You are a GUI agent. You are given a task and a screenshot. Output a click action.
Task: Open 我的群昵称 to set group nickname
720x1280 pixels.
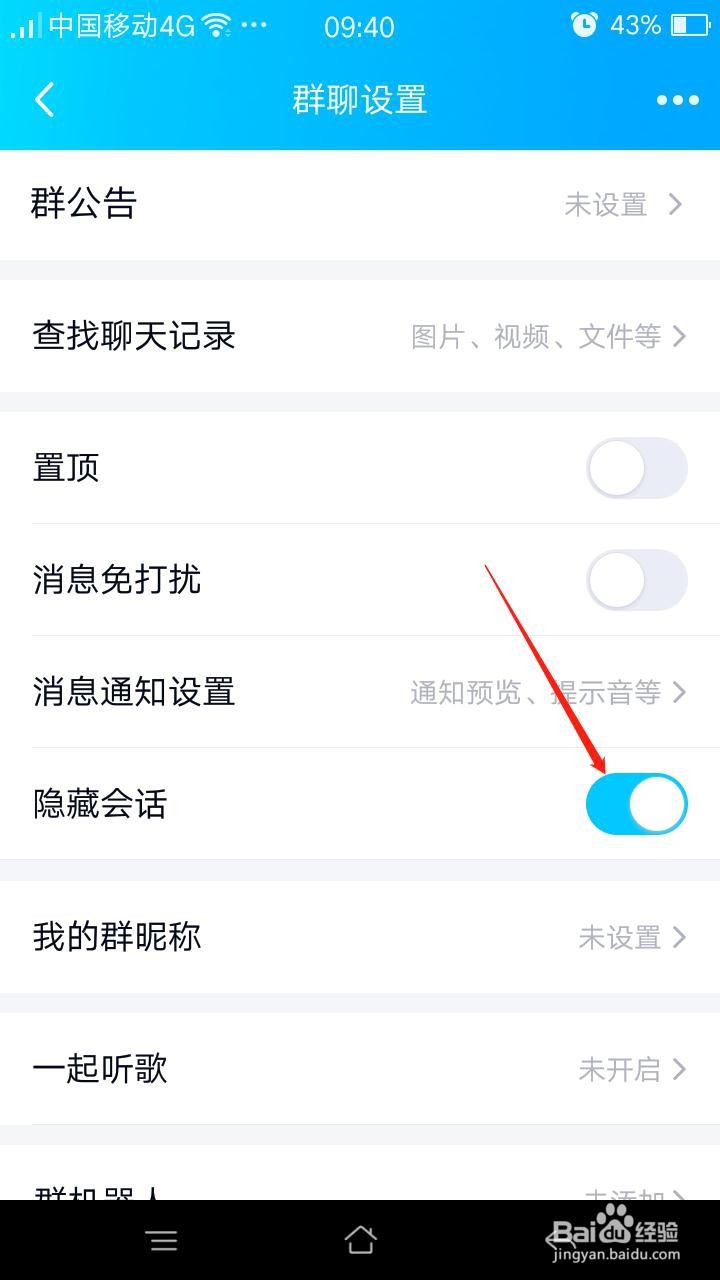coord(360,937)
